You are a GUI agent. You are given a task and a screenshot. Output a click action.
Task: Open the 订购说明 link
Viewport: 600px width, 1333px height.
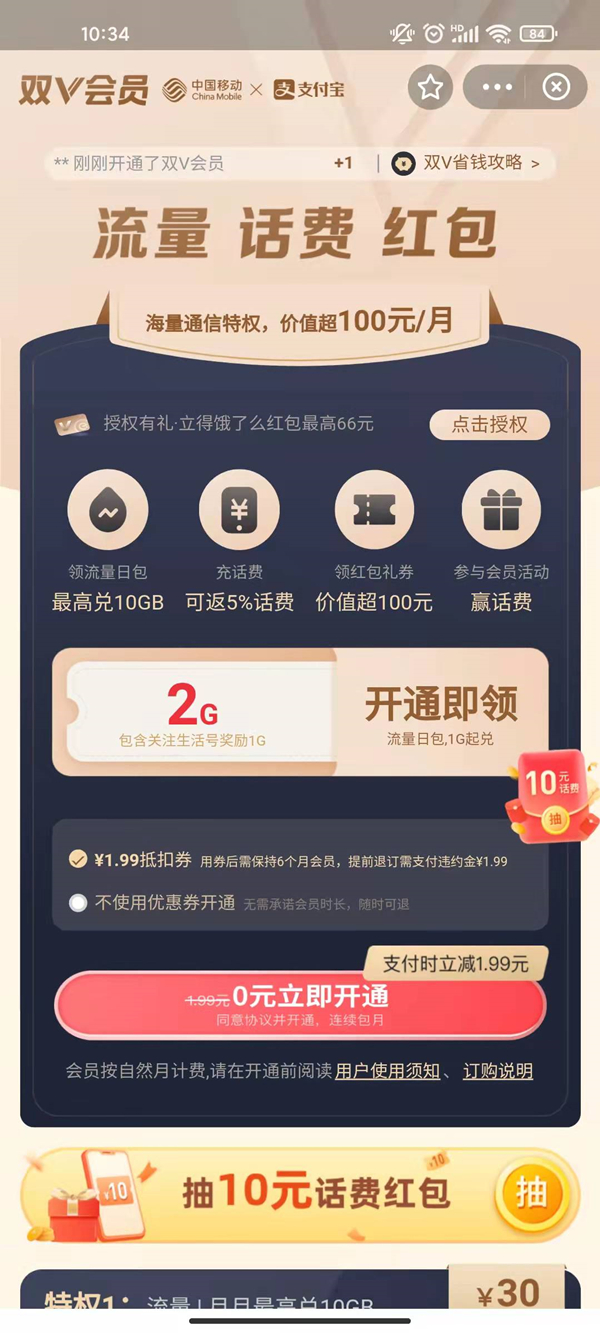coord(497,1071)
